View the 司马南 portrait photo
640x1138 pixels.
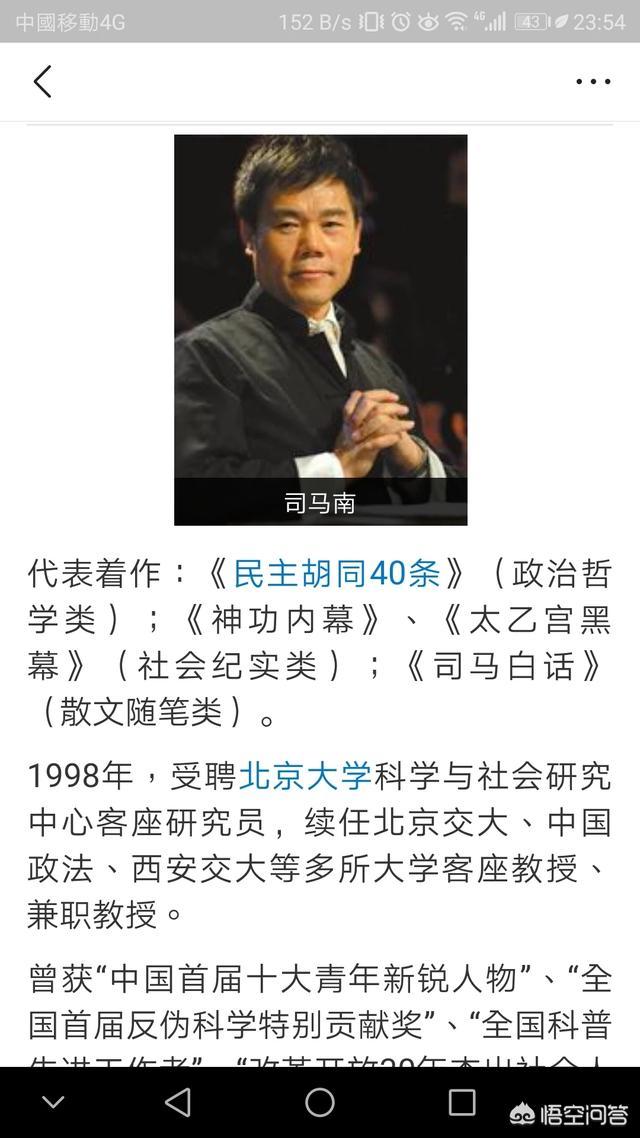[320, 310]
